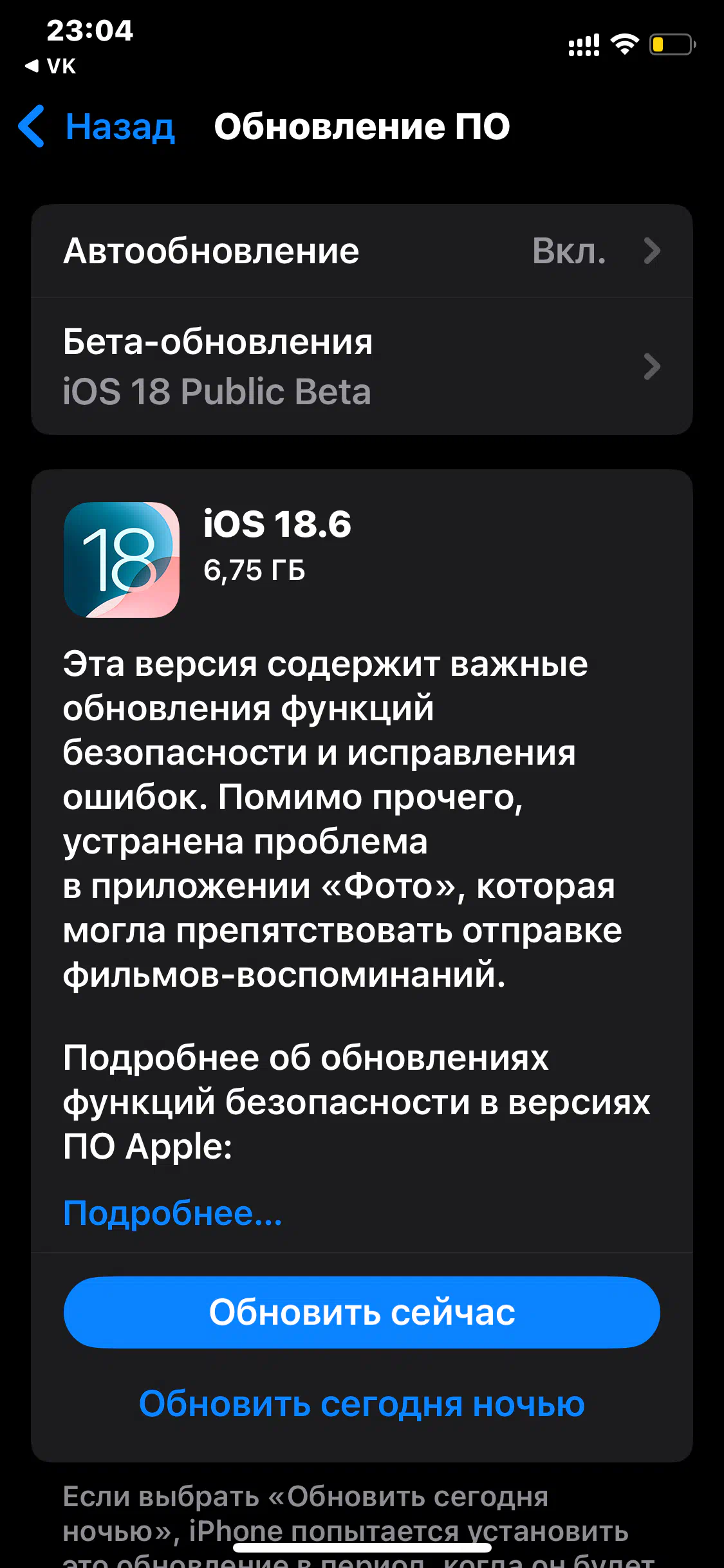Return to the VK app from status bar
Image resolution: width=724 pixels, height=1568 pixels.
pos(50,66)
